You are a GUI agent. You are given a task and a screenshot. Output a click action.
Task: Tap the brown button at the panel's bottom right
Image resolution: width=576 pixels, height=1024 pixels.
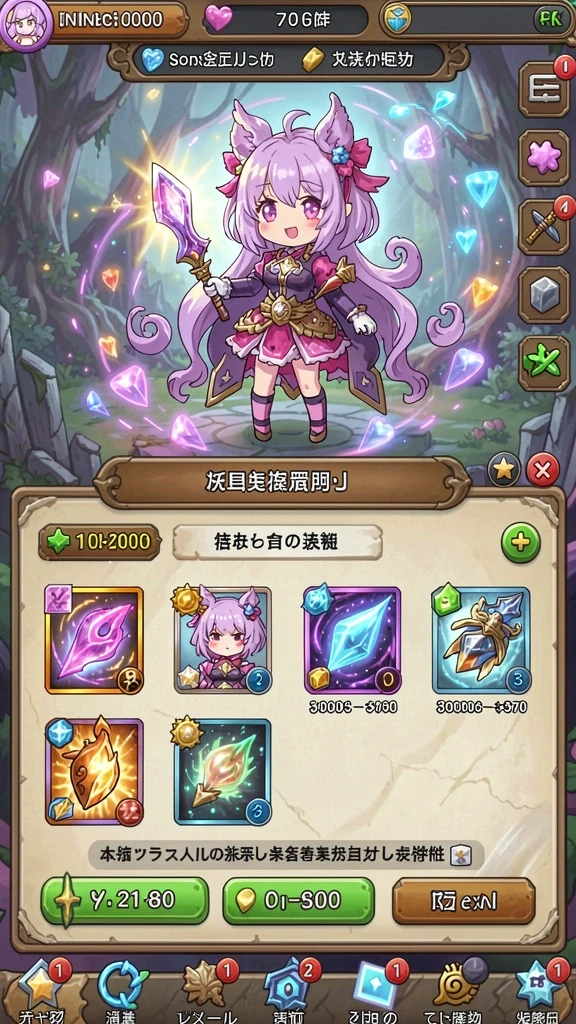(x=464, y=901)
